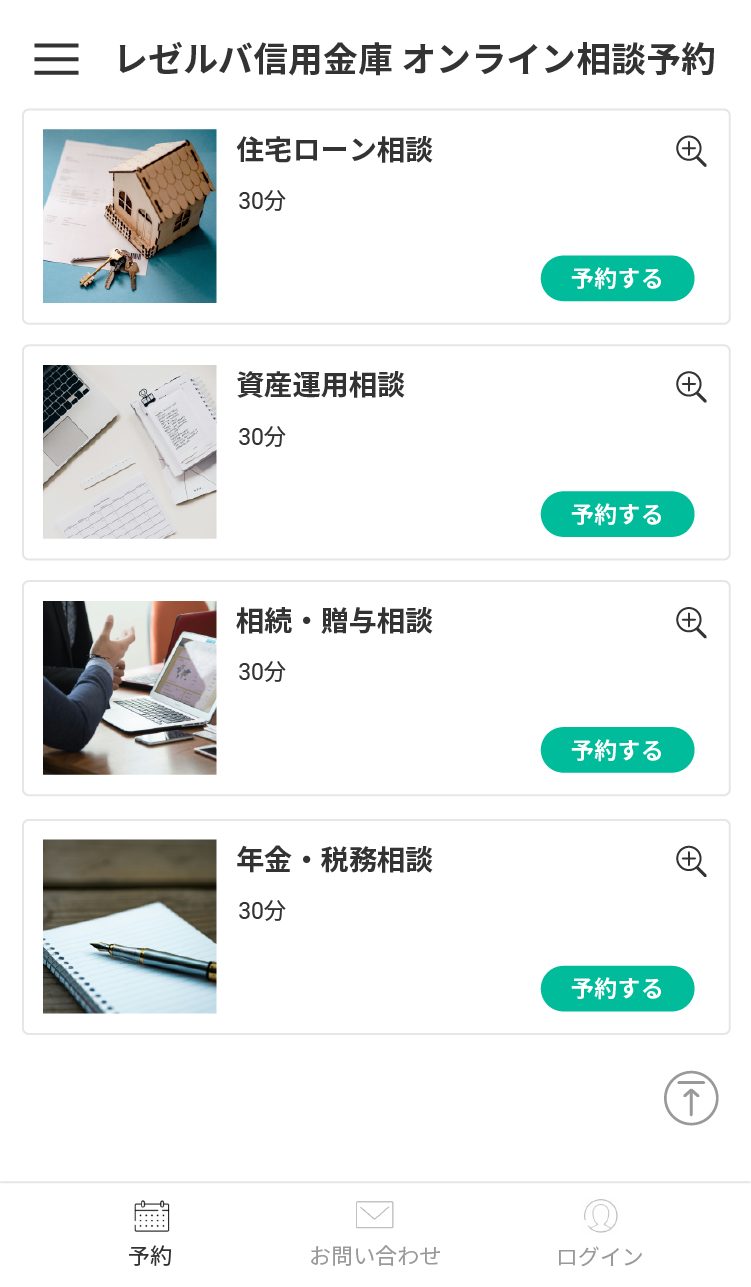Tap 予約する for 住宅ローン相談

click(x=617, y=278)
